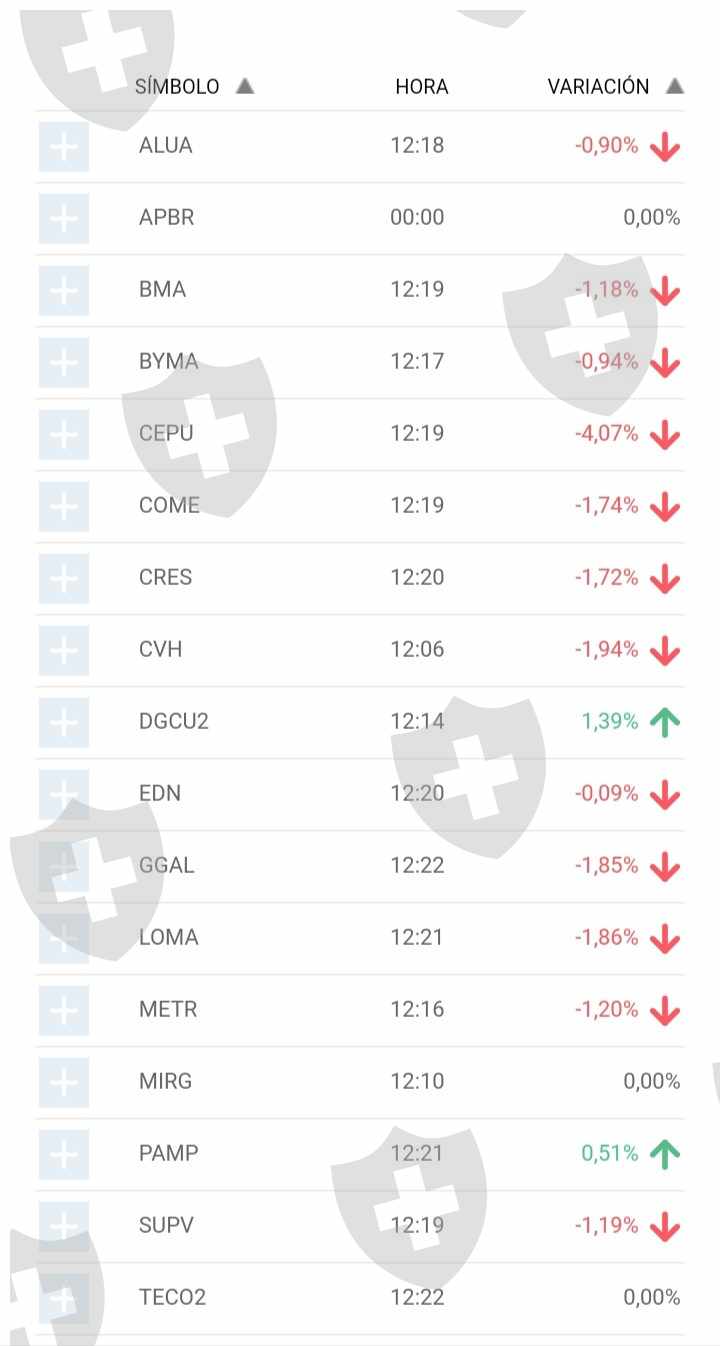Add ALUA using its plus button
This screenshot has width=720, height=1346.
tap(64, 147)
